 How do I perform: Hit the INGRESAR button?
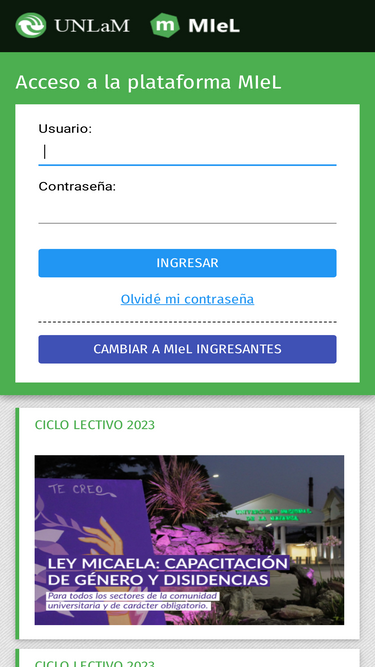(x=187, y=263)
